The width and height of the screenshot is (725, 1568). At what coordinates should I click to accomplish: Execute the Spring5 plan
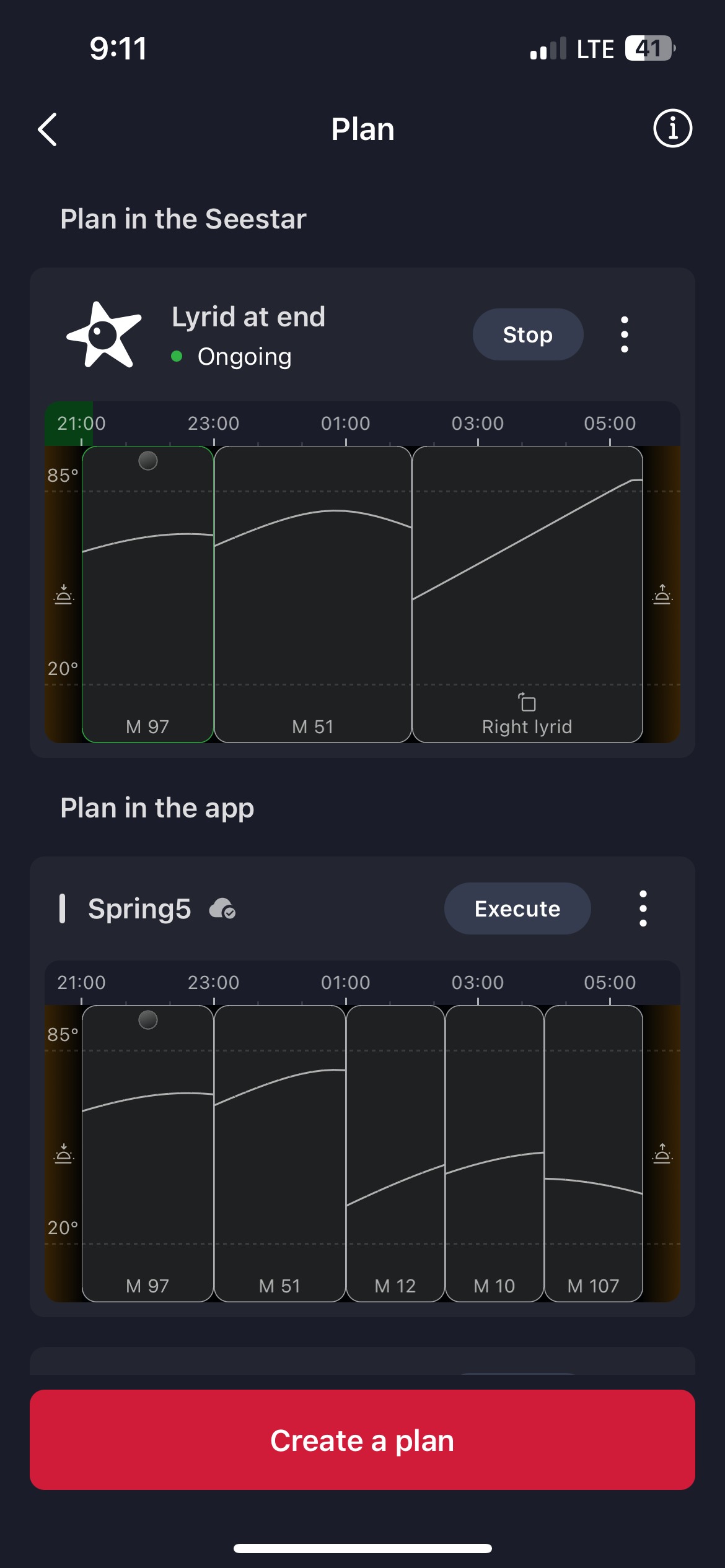[517, 908]
